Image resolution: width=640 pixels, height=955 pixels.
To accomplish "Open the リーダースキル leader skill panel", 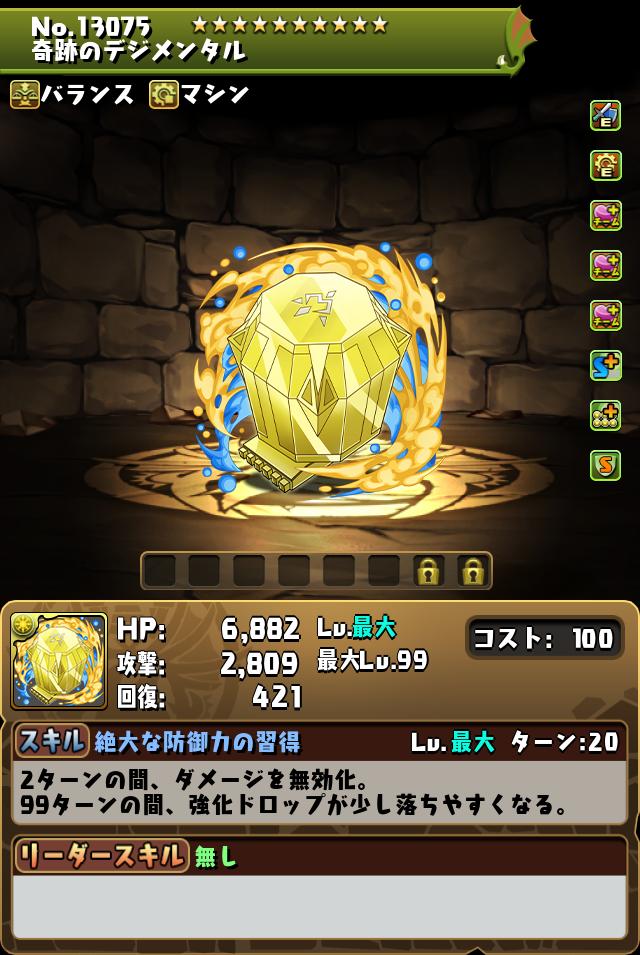I will 100,856.
